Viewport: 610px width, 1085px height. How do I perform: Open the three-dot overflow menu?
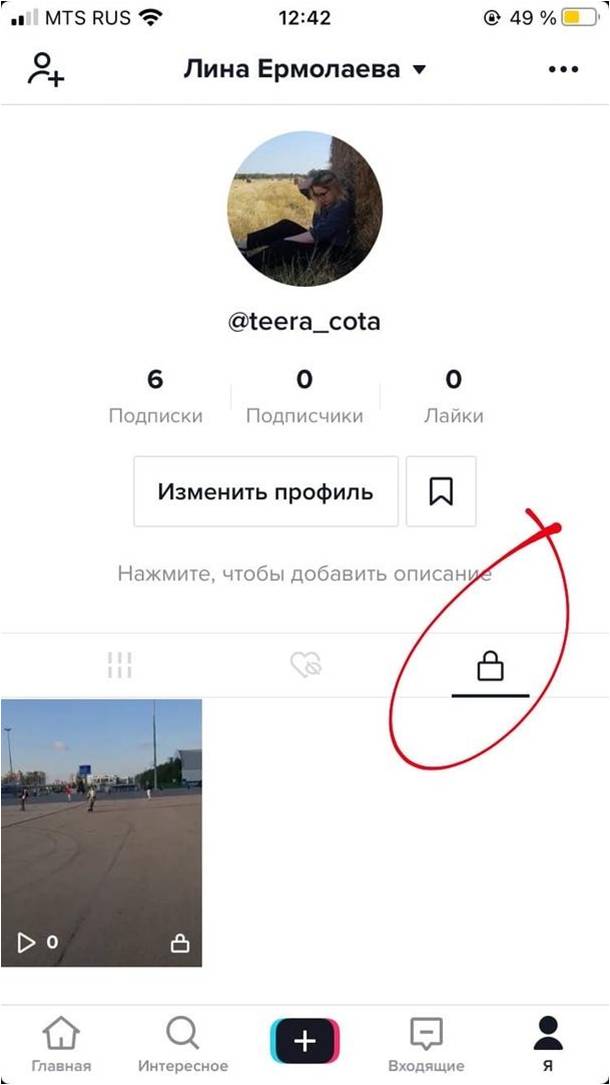click(563, 70)
